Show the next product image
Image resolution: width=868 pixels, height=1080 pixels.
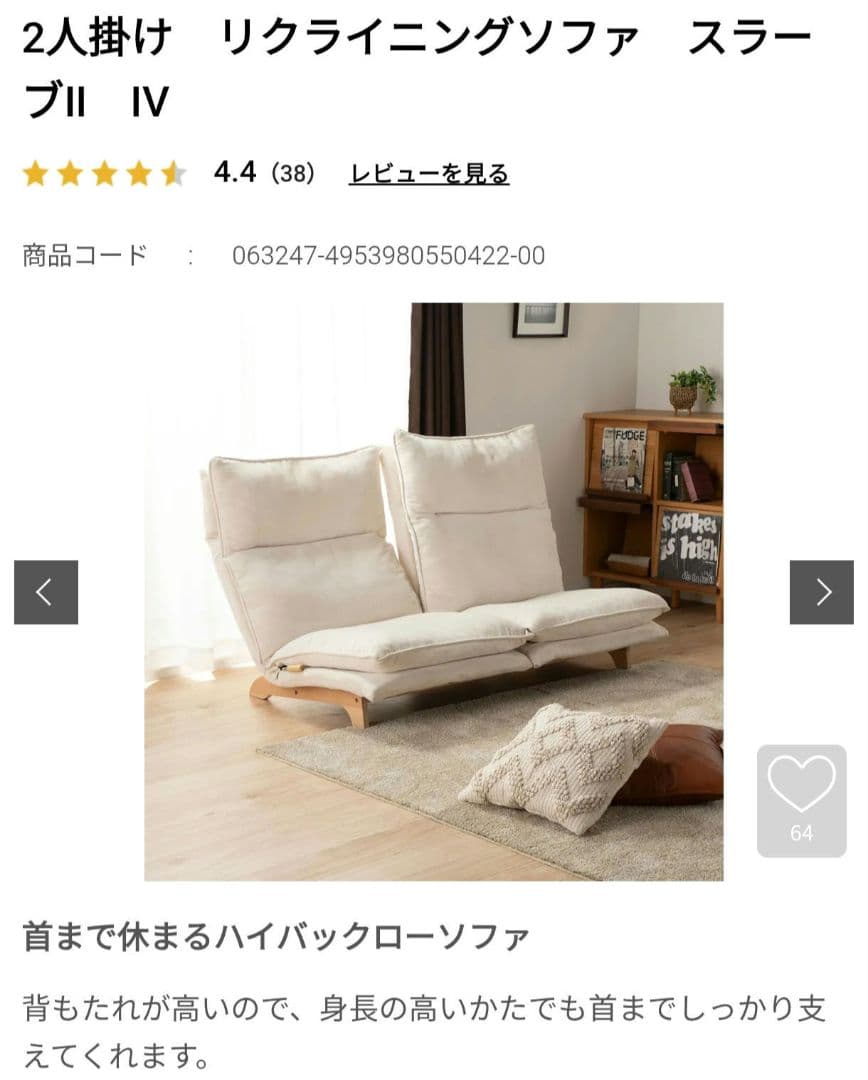[x=821, y=592]
